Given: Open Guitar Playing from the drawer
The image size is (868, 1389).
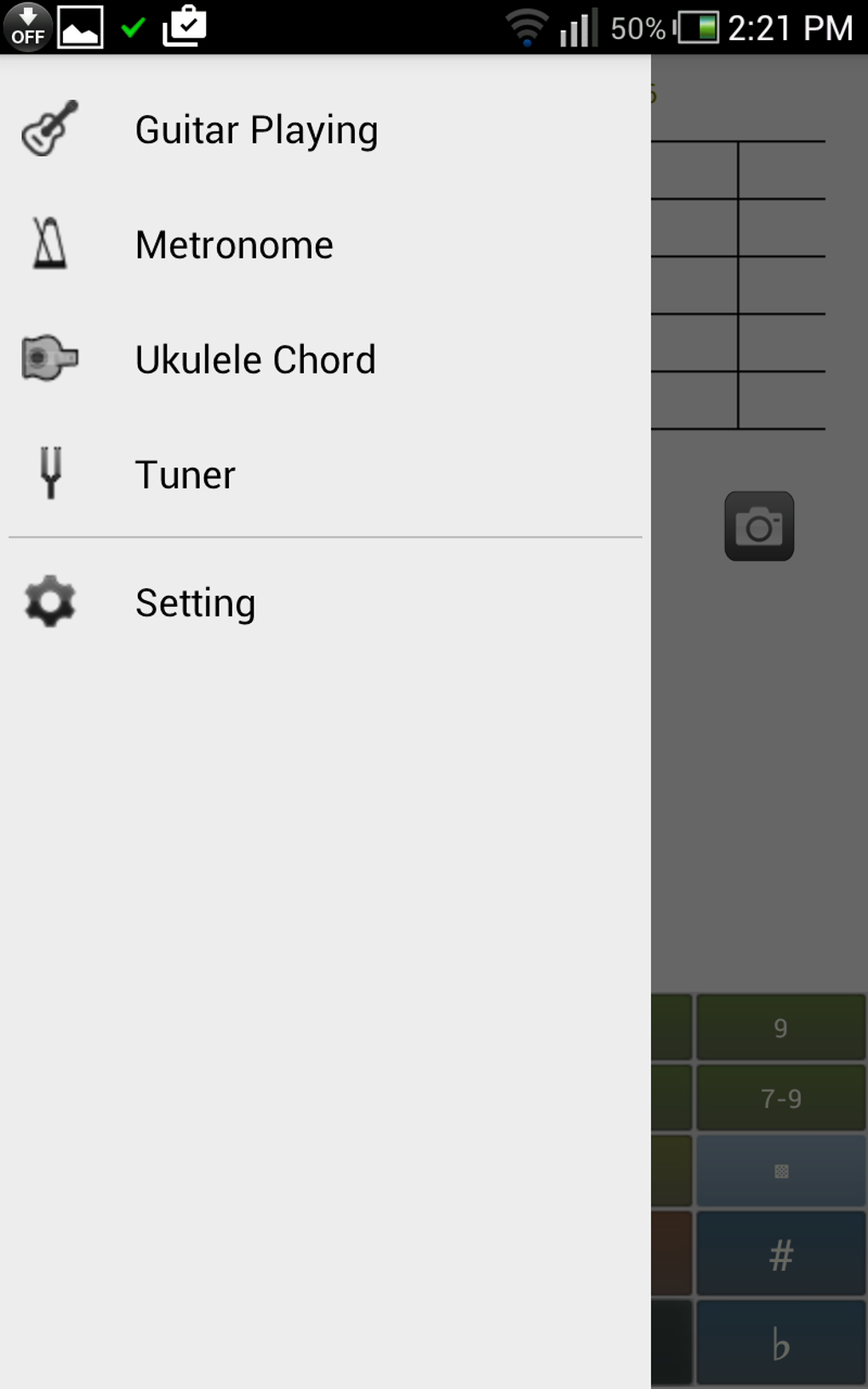Looking at the screenshot, I should (255, 130).
